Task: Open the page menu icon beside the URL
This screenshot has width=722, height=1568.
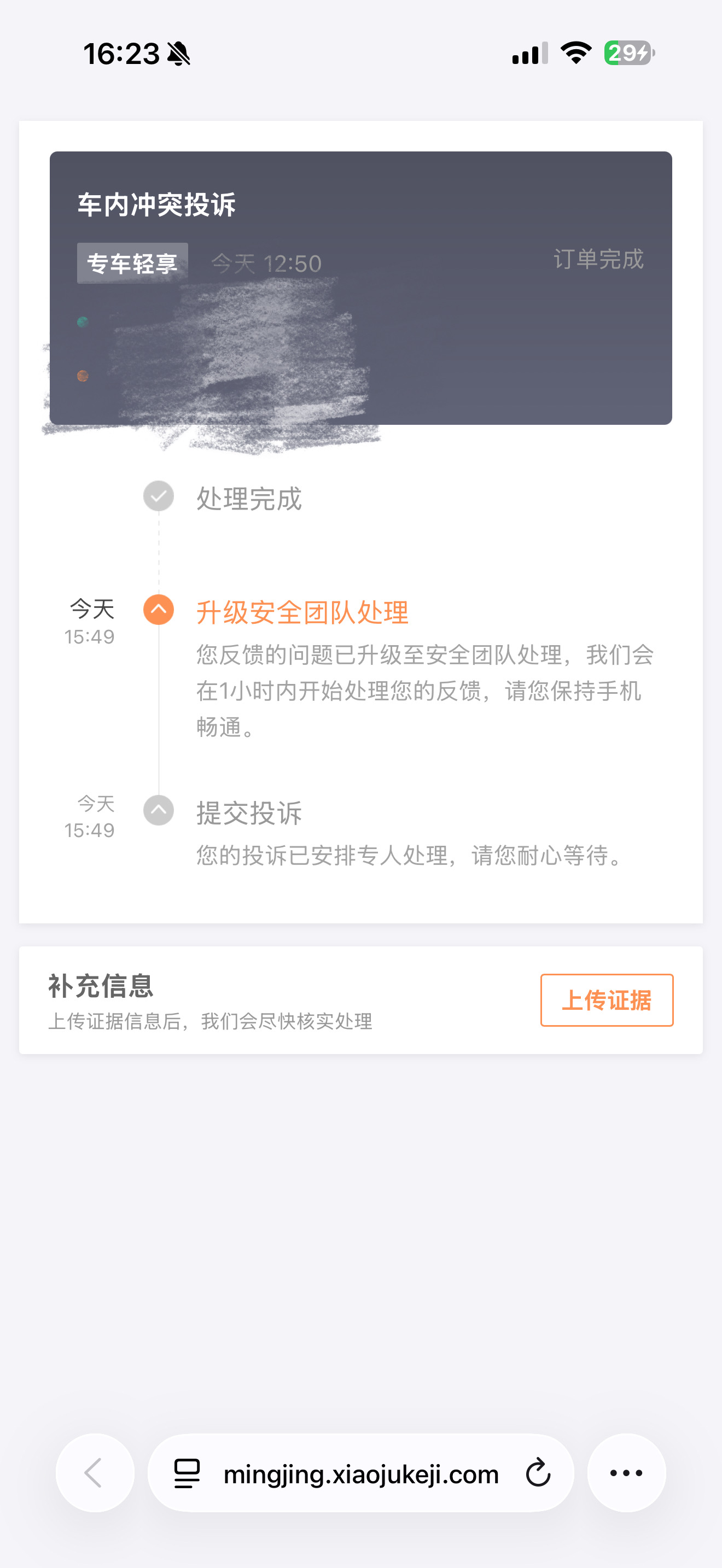Action: coord(187,1473)
